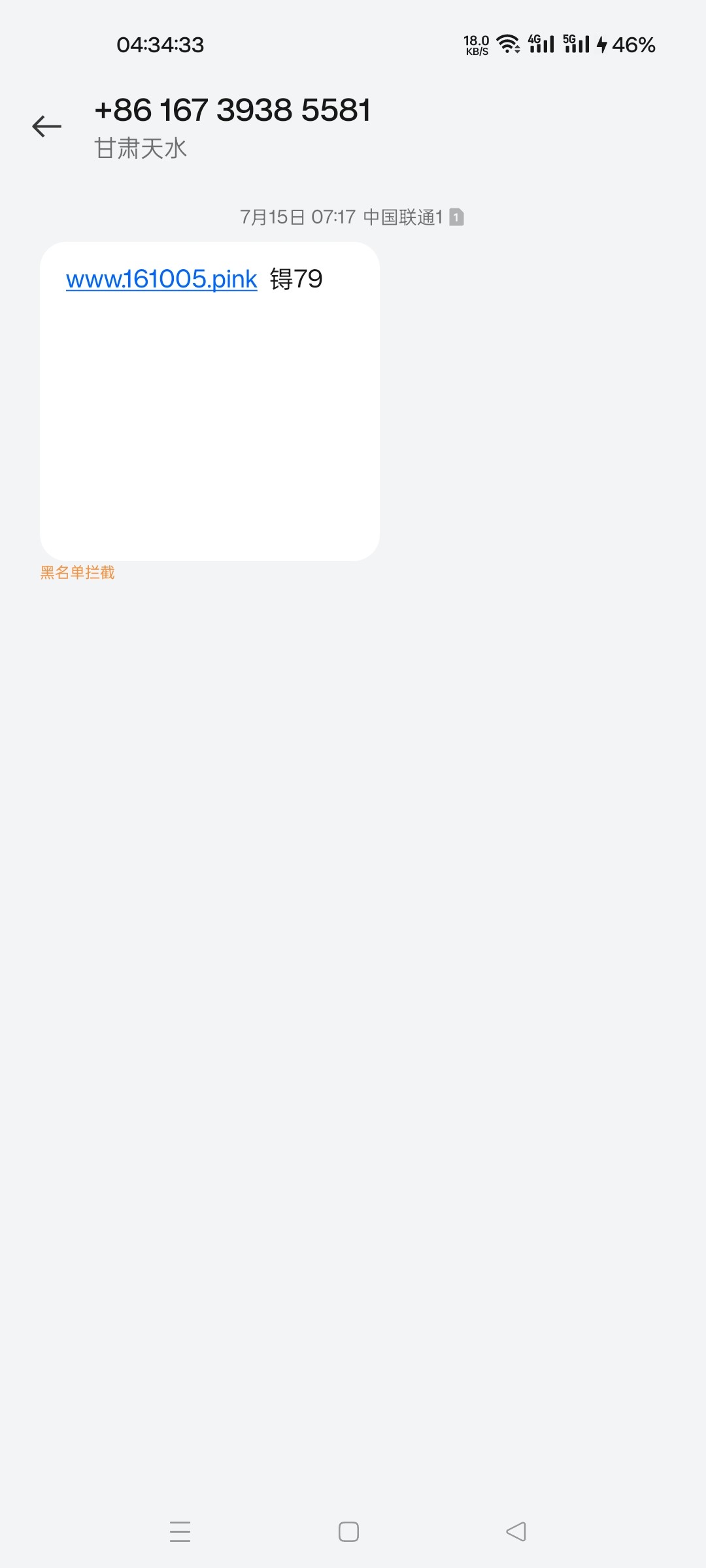Go back using the top-left arrow
Viewport: 706px width, 1568px height.
tap(47, 126)
